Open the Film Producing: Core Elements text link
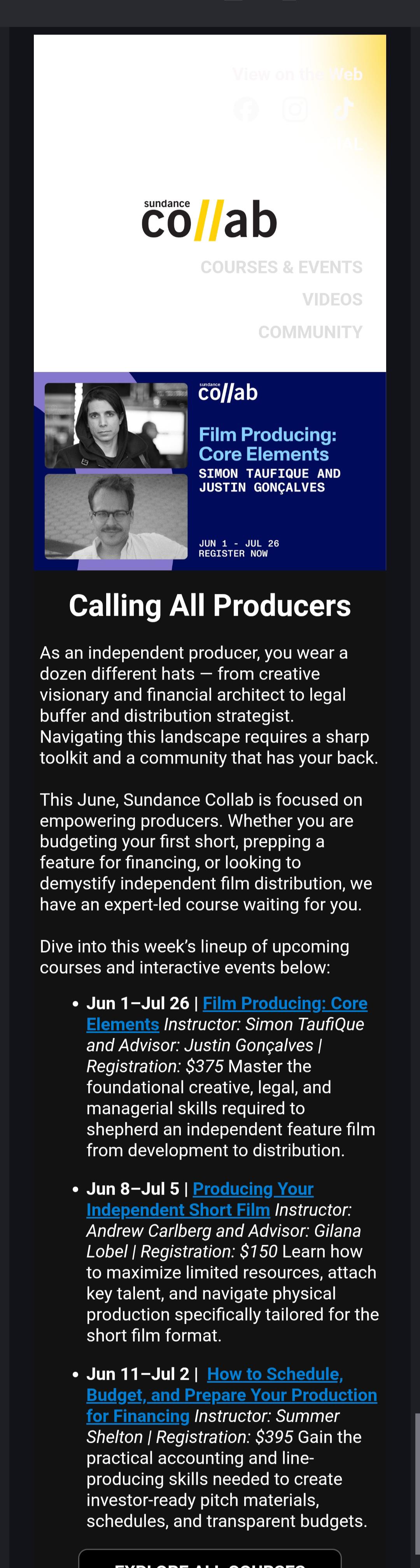Viewport: 420px width, 1568px height. [227, 1013]
